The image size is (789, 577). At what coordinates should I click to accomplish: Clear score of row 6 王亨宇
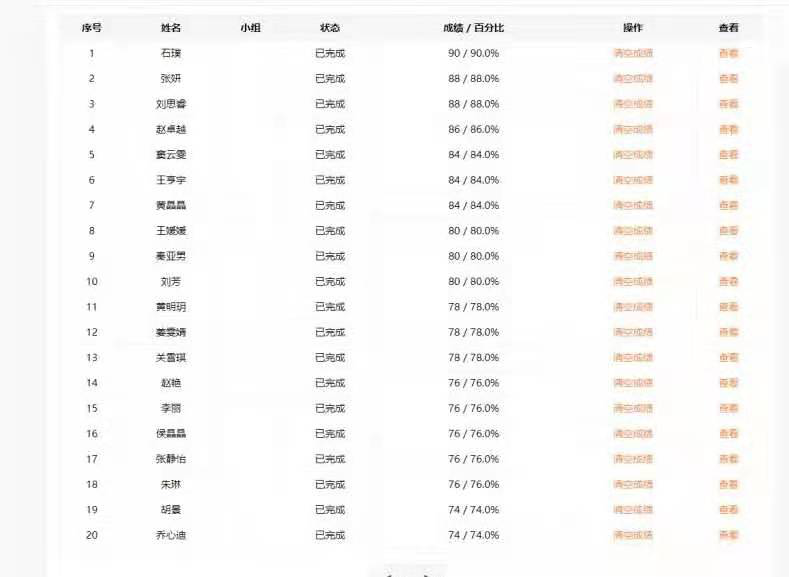[x=633, y=180]
